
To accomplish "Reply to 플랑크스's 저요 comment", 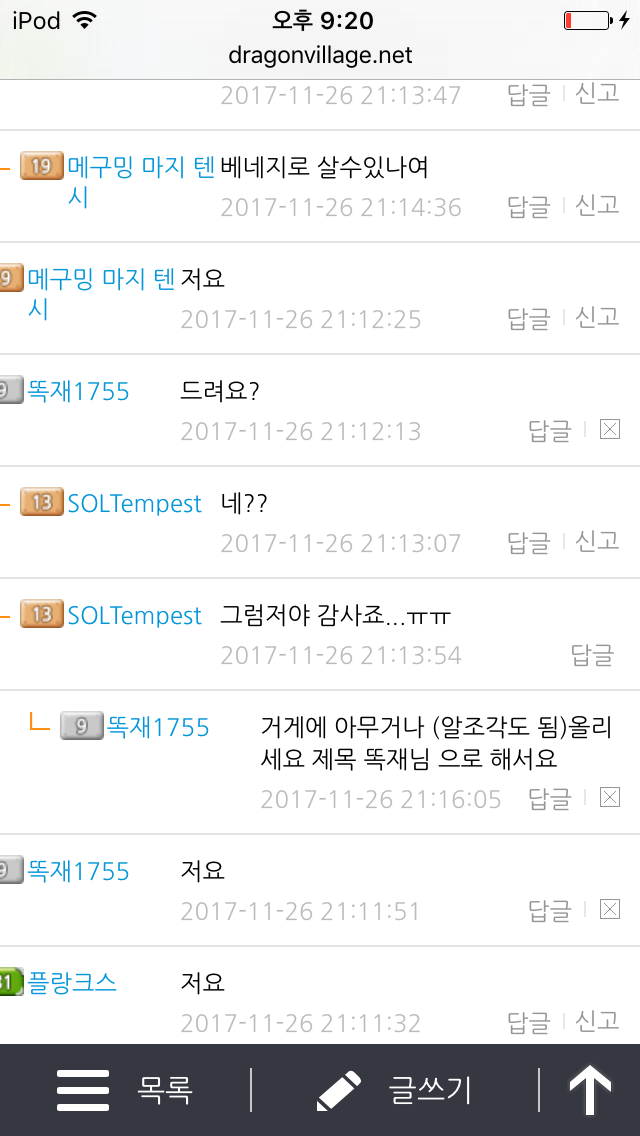I will pos(528,1022).
